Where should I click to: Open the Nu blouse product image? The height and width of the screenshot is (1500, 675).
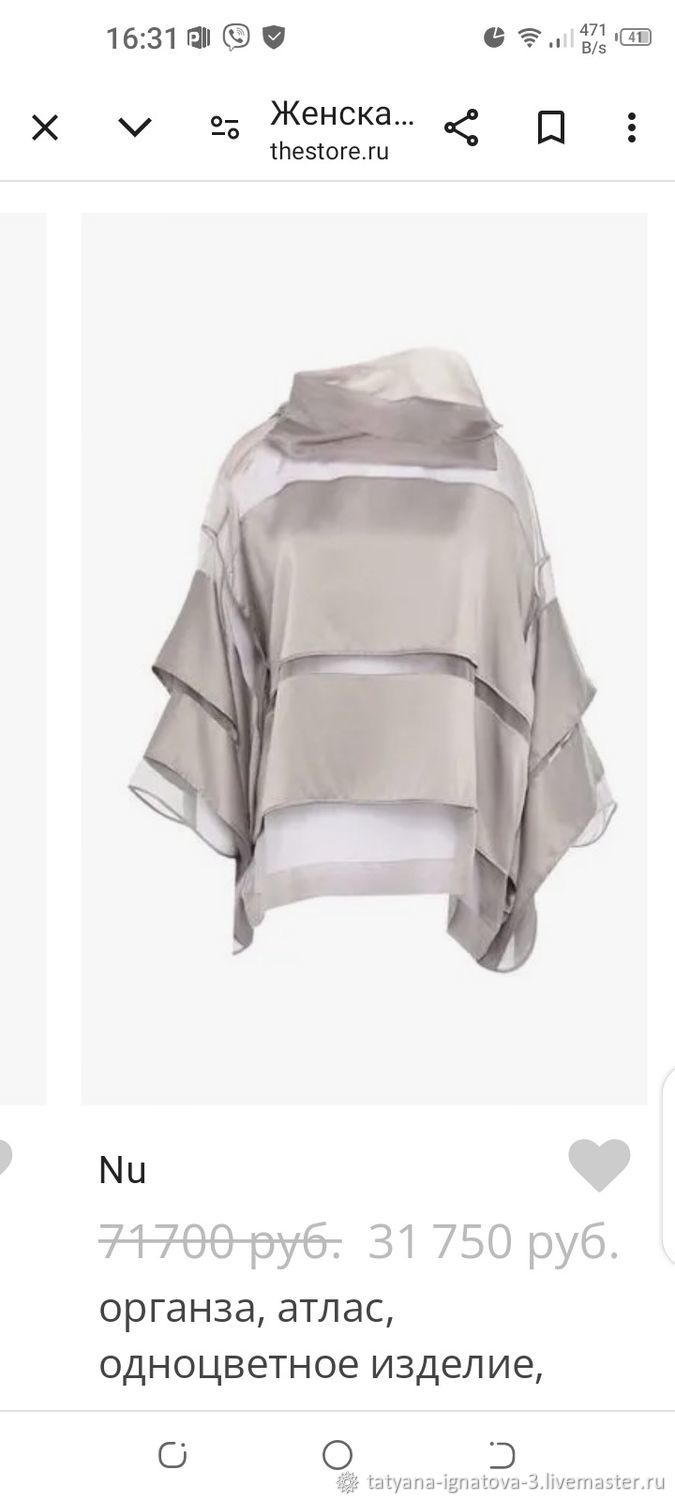coord(364,658)
